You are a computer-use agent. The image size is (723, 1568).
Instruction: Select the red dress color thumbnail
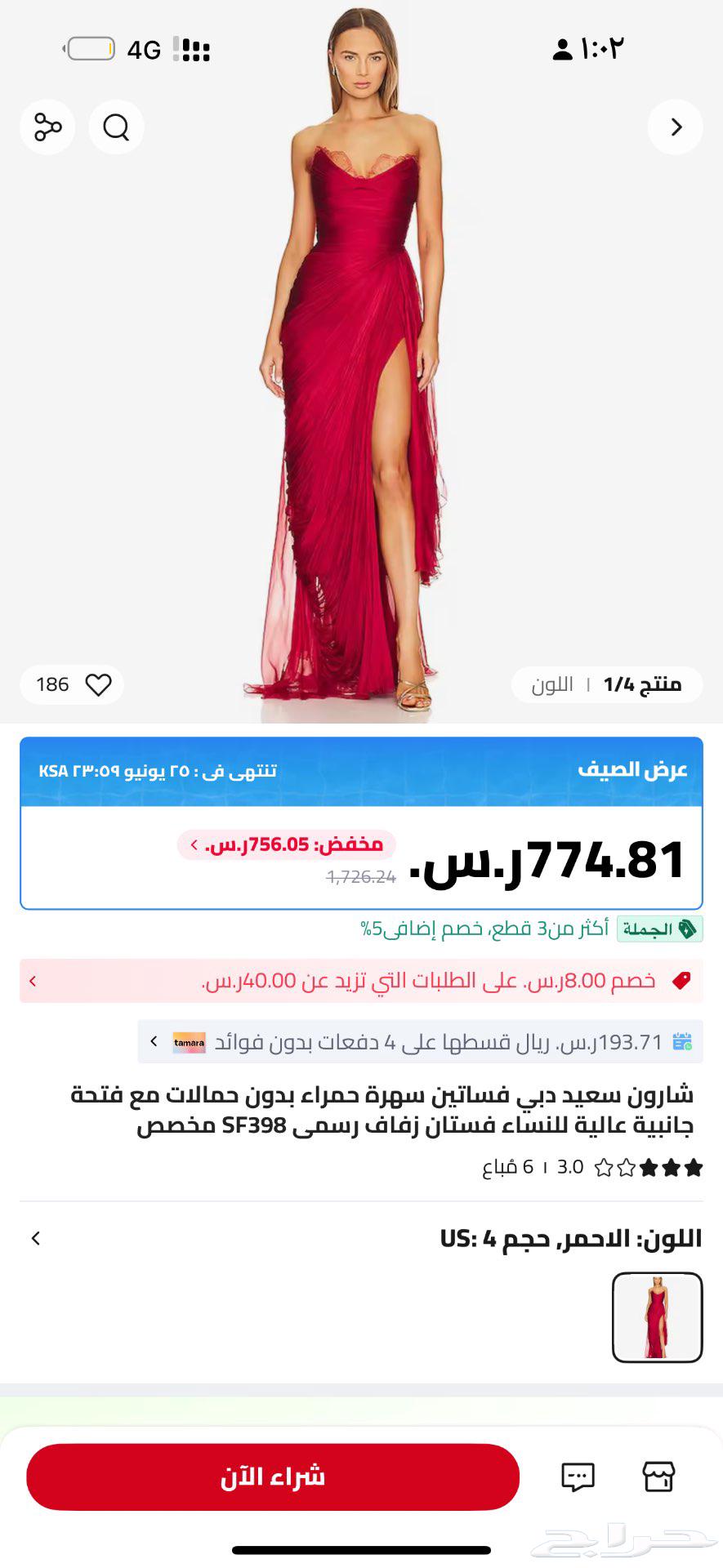tap(657, 1316)
